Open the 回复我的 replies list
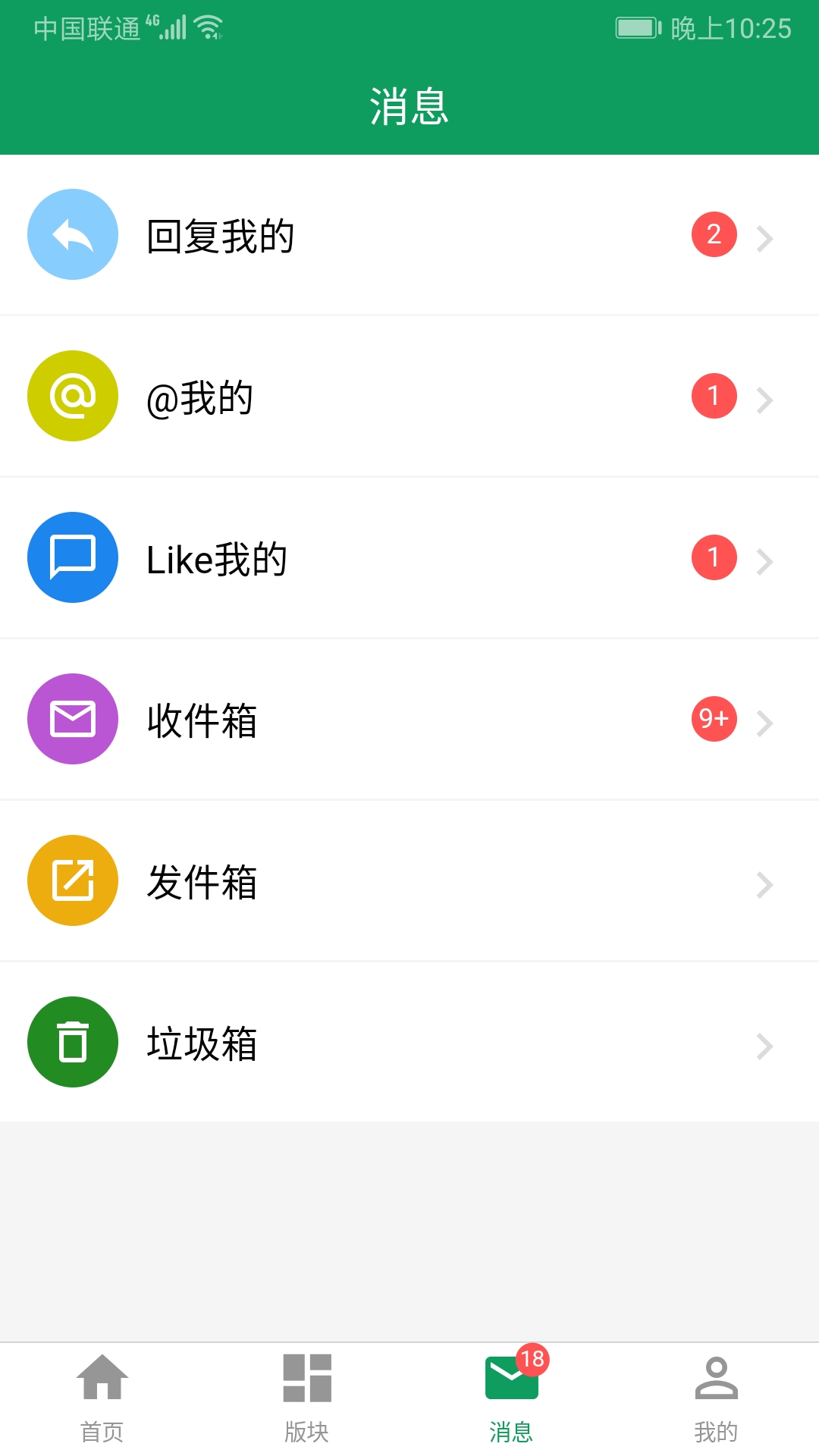Viewport: 819px width, 1456px height. point(409,235)
